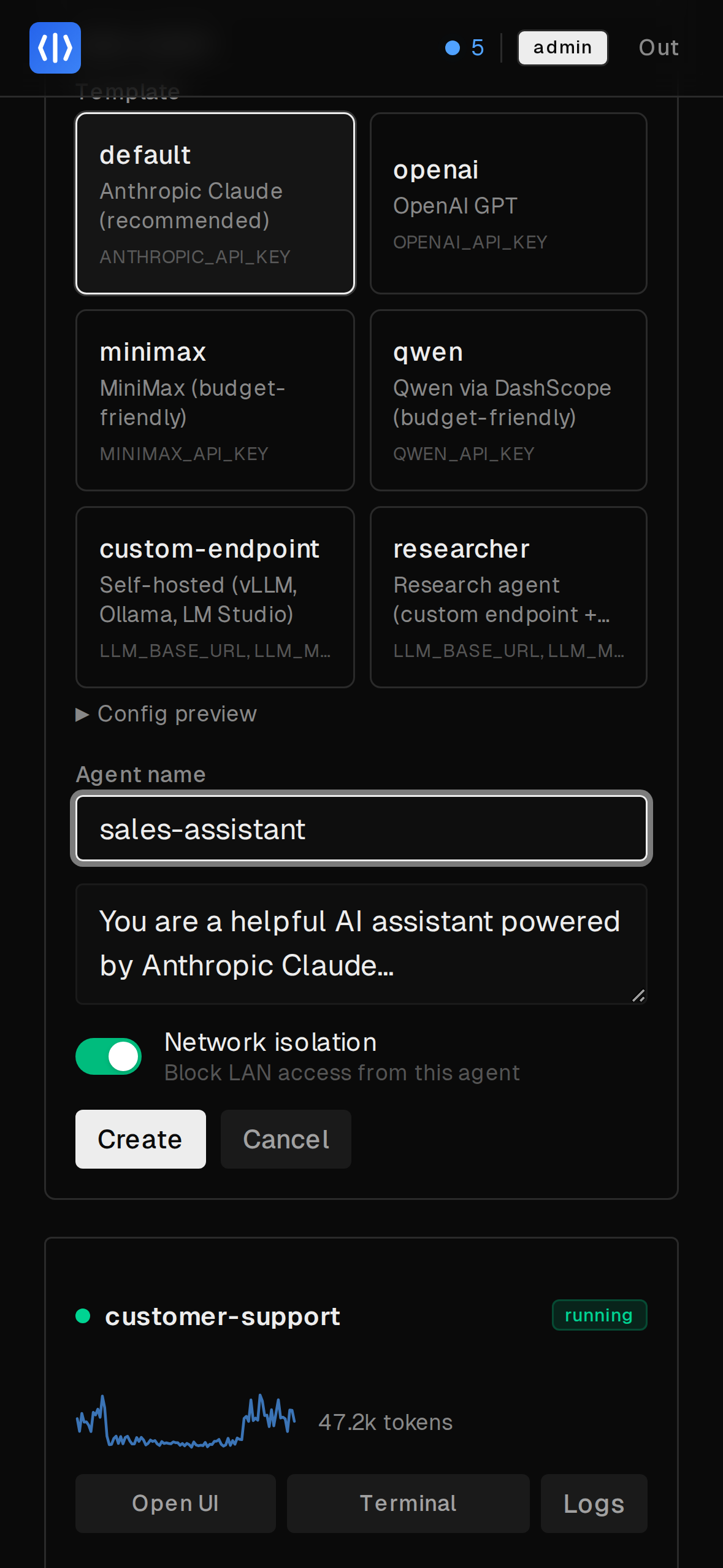Screen dimensions: 723x1568
Task: Click the green running status badge
Action: 599,1315
